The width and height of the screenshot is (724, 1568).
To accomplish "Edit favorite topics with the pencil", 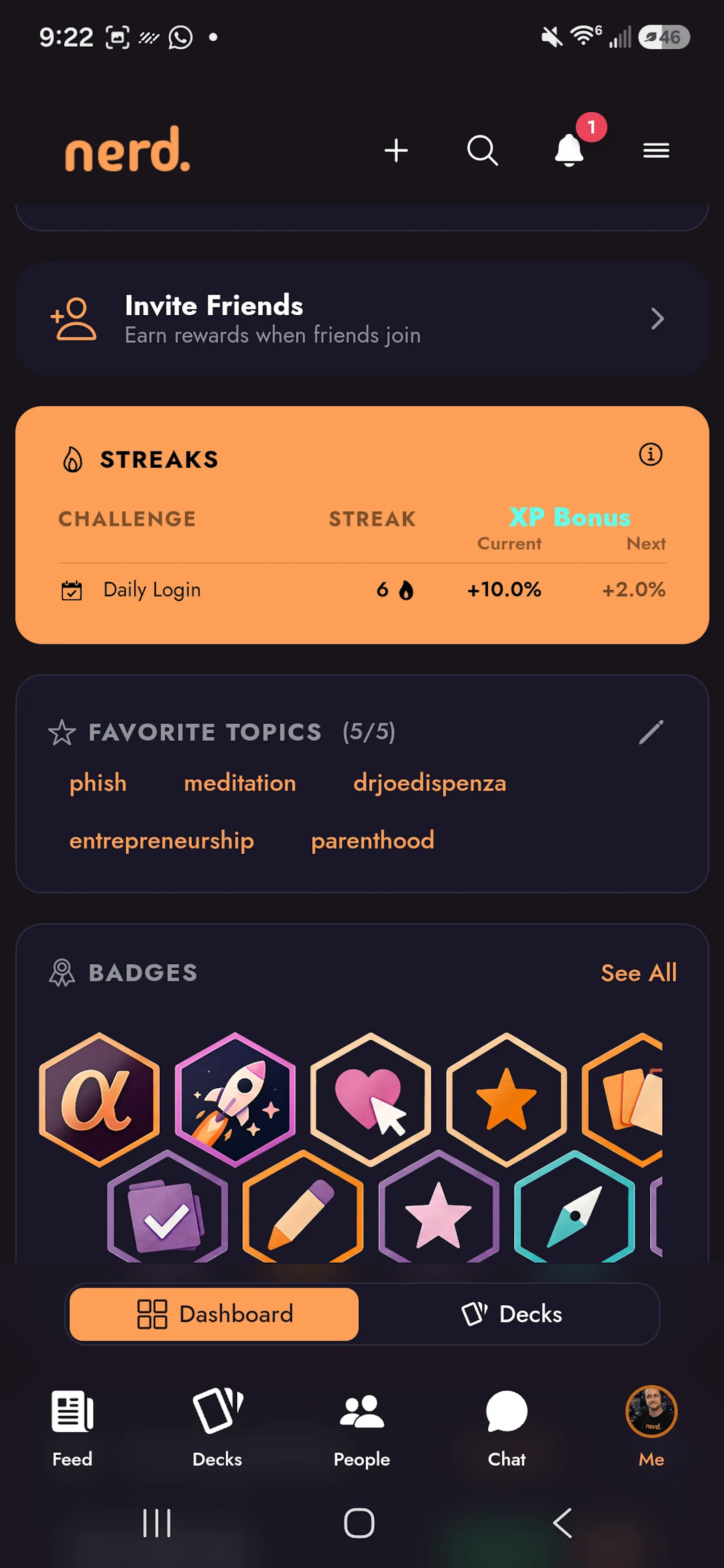I will pyautogui.click(x=650, y=732).
